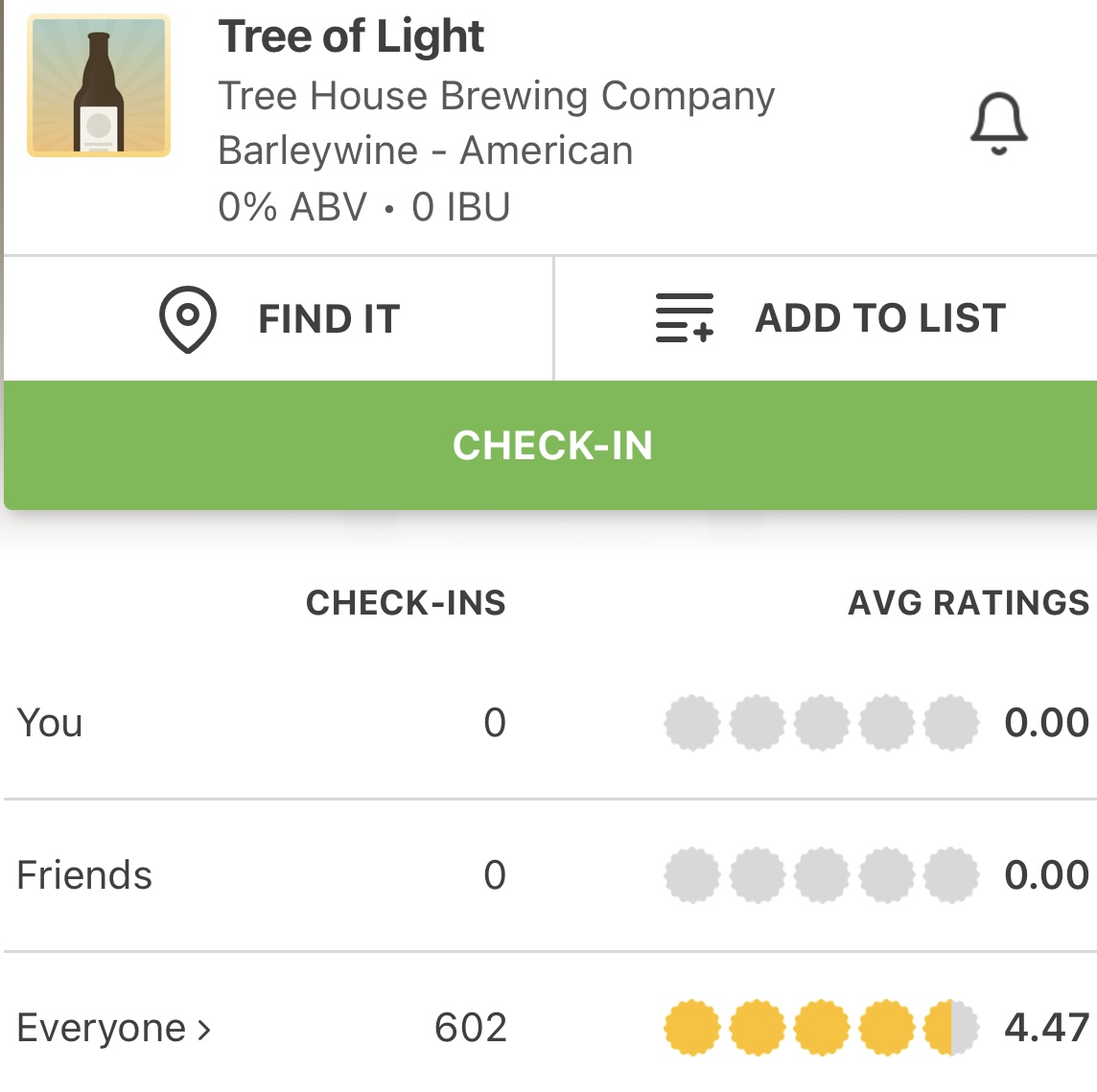Open the notifications bell for this beer
This screenshot has width=1097, height=1092.
(998, 124)
